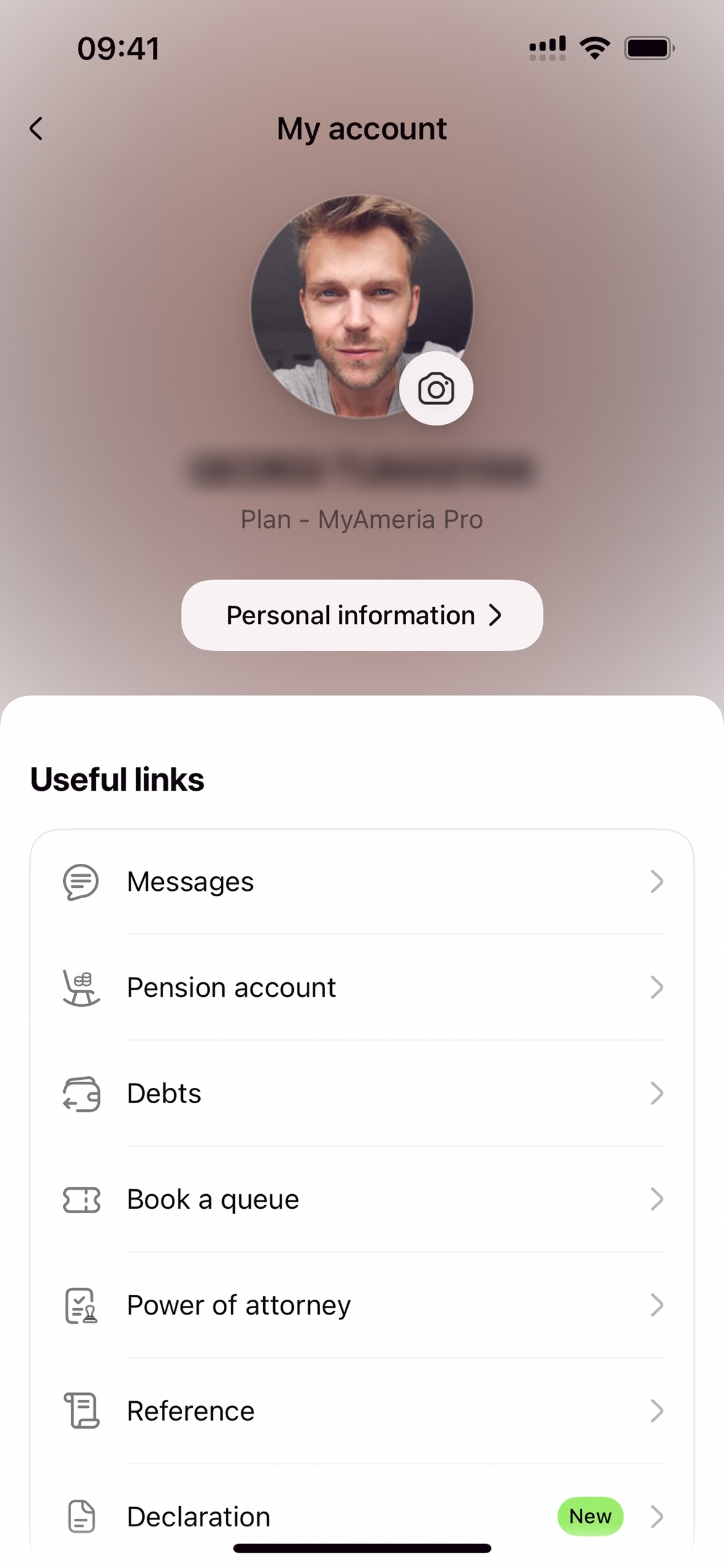Change profile photo via camera icon

point(436,389)
